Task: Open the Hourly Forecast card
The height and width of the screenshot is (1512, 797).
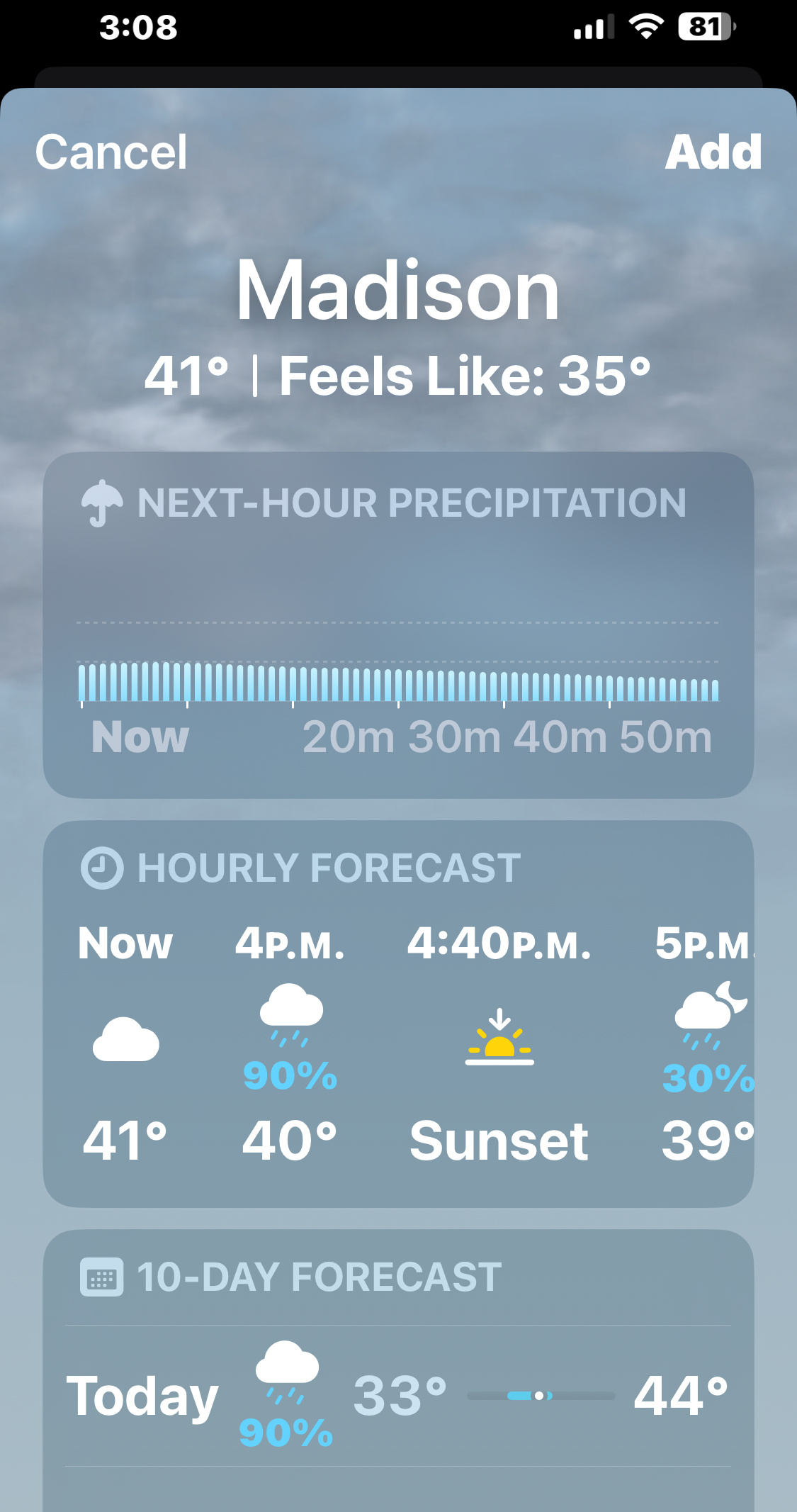Action: (398, 1014)
